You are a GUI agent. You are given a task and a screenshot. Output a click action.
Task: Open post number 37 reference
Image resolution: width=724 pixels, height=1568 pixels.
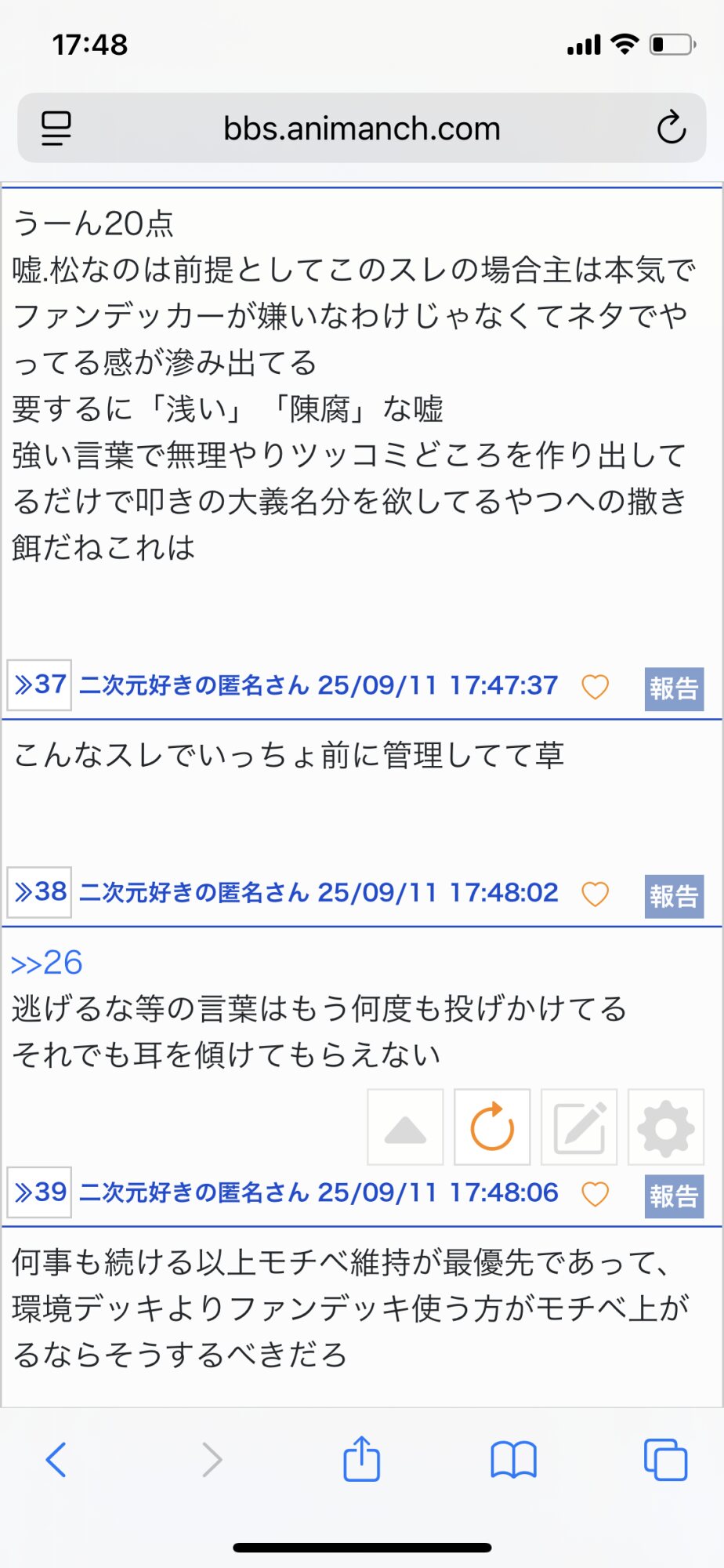point(40,685)
